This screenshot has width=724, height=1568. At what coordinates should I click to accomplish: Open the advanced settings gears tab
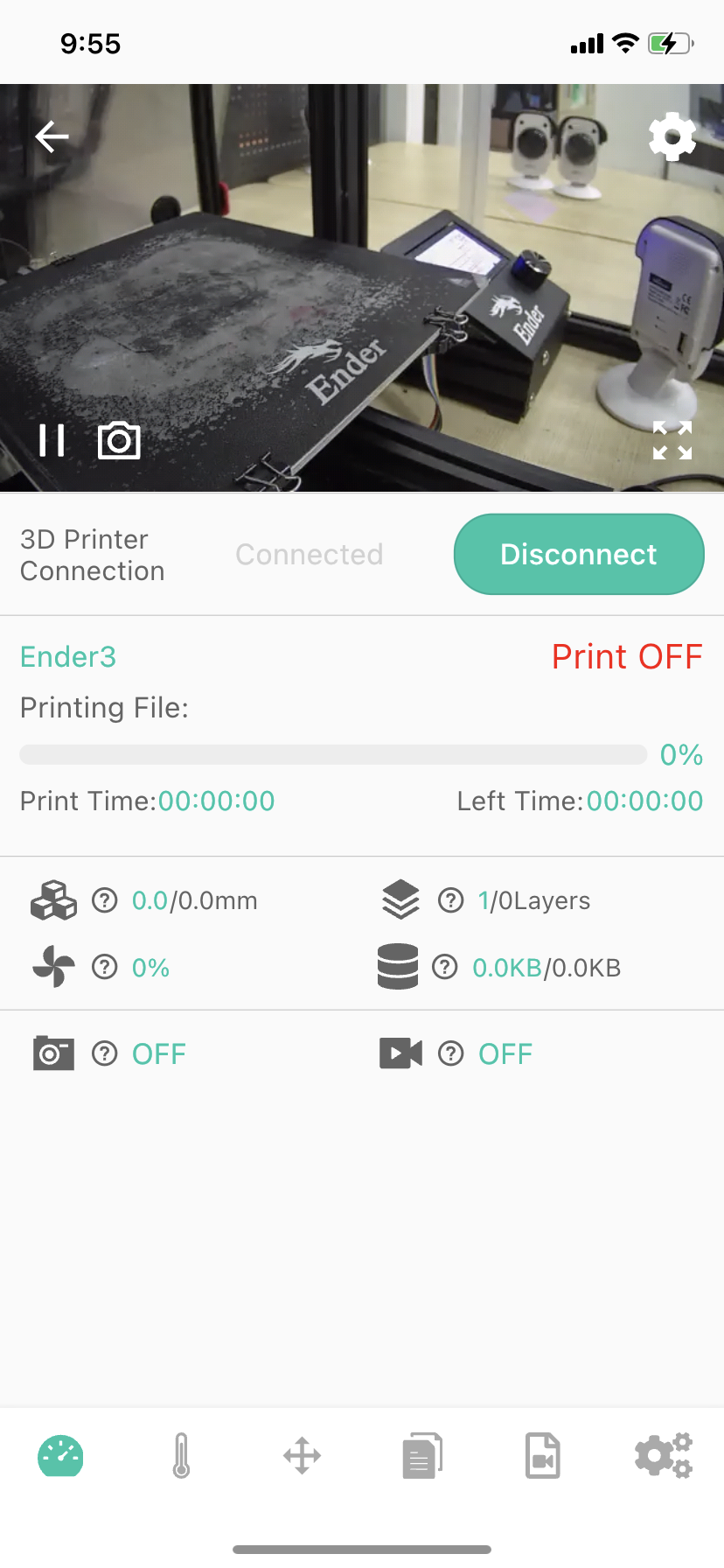(x=663, y=1456)
